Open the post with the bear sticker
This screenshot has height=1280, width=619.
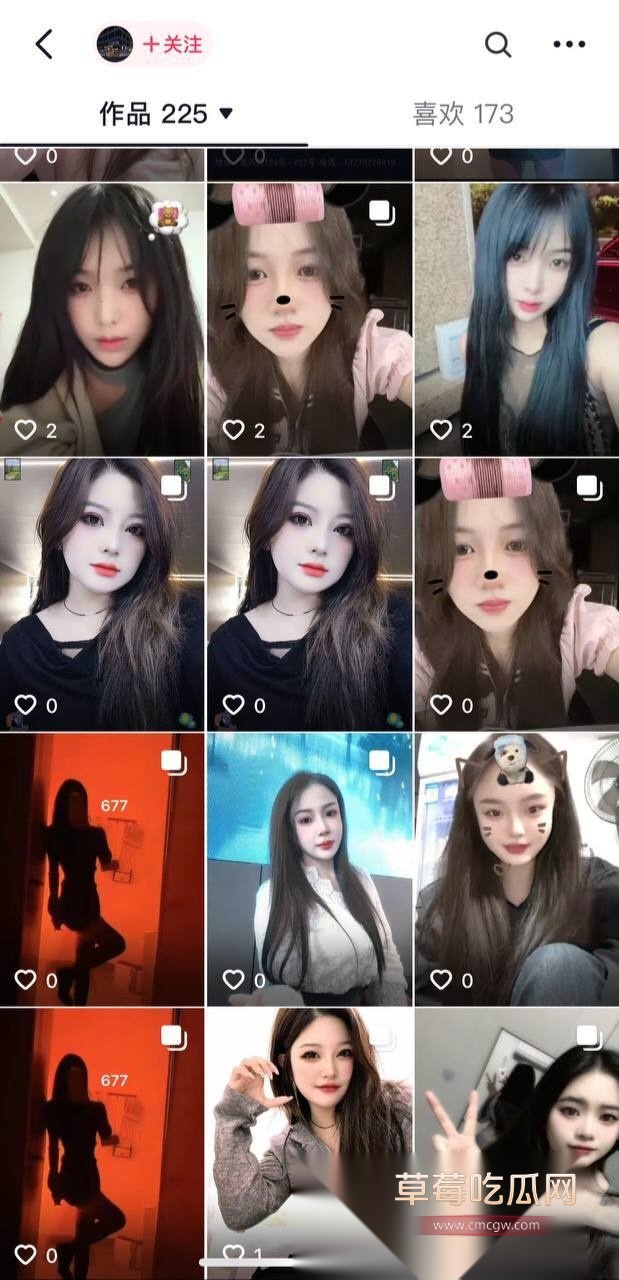click(x=101, y=318)
